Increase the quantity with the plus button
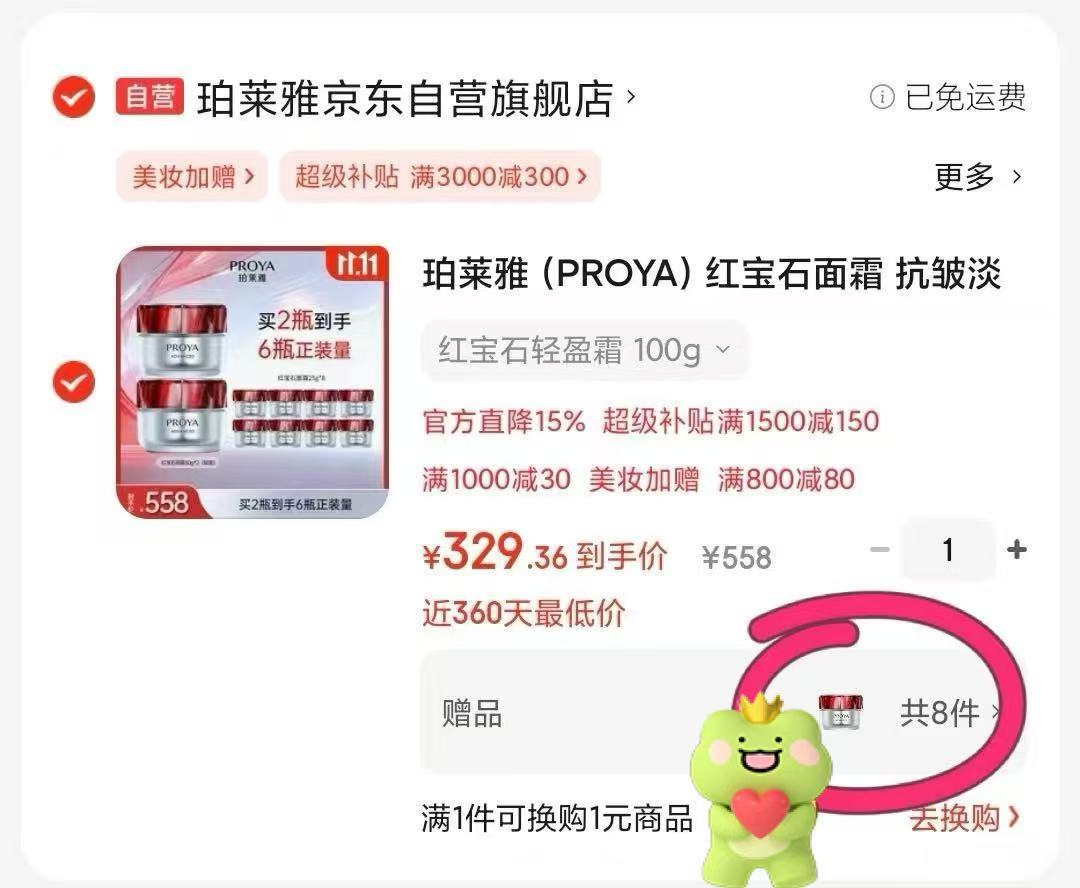Viewport: 1080px width, 888px height. click(x=1016, y=550)
